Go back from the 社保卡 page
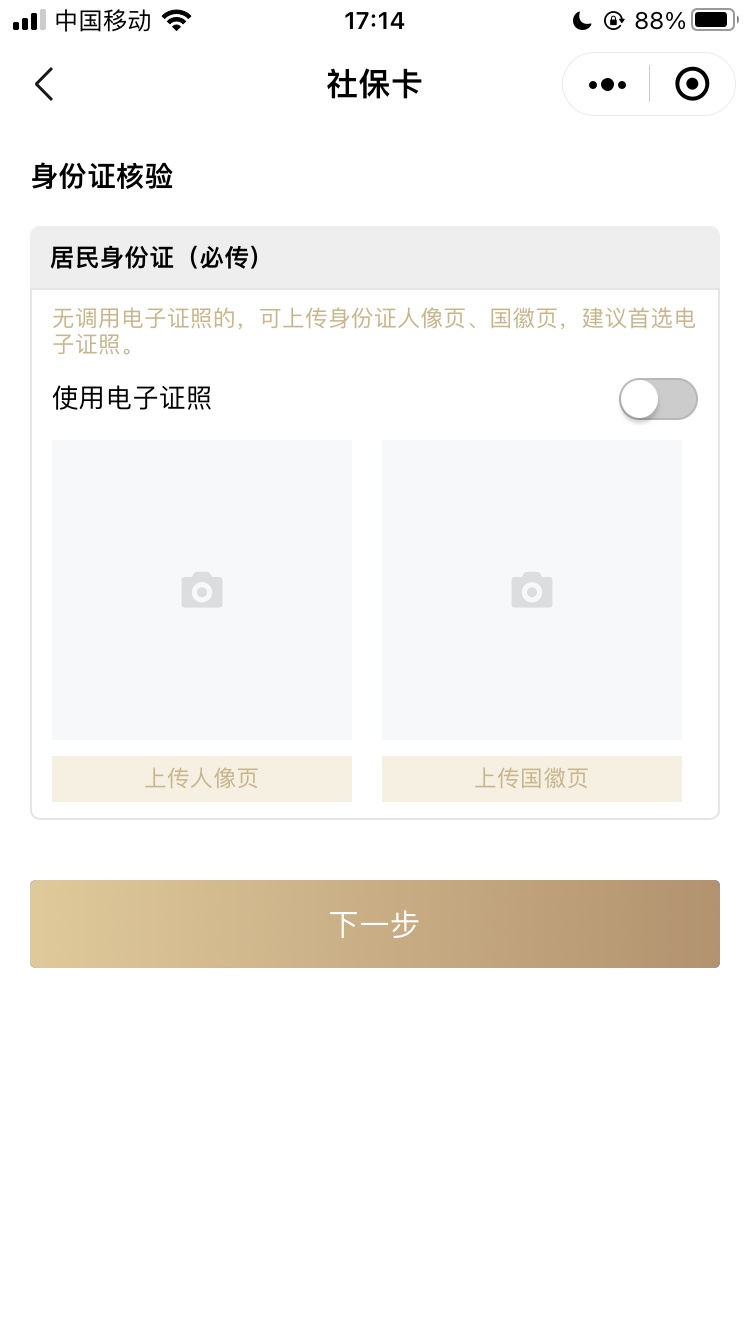 tap(44, 85)
